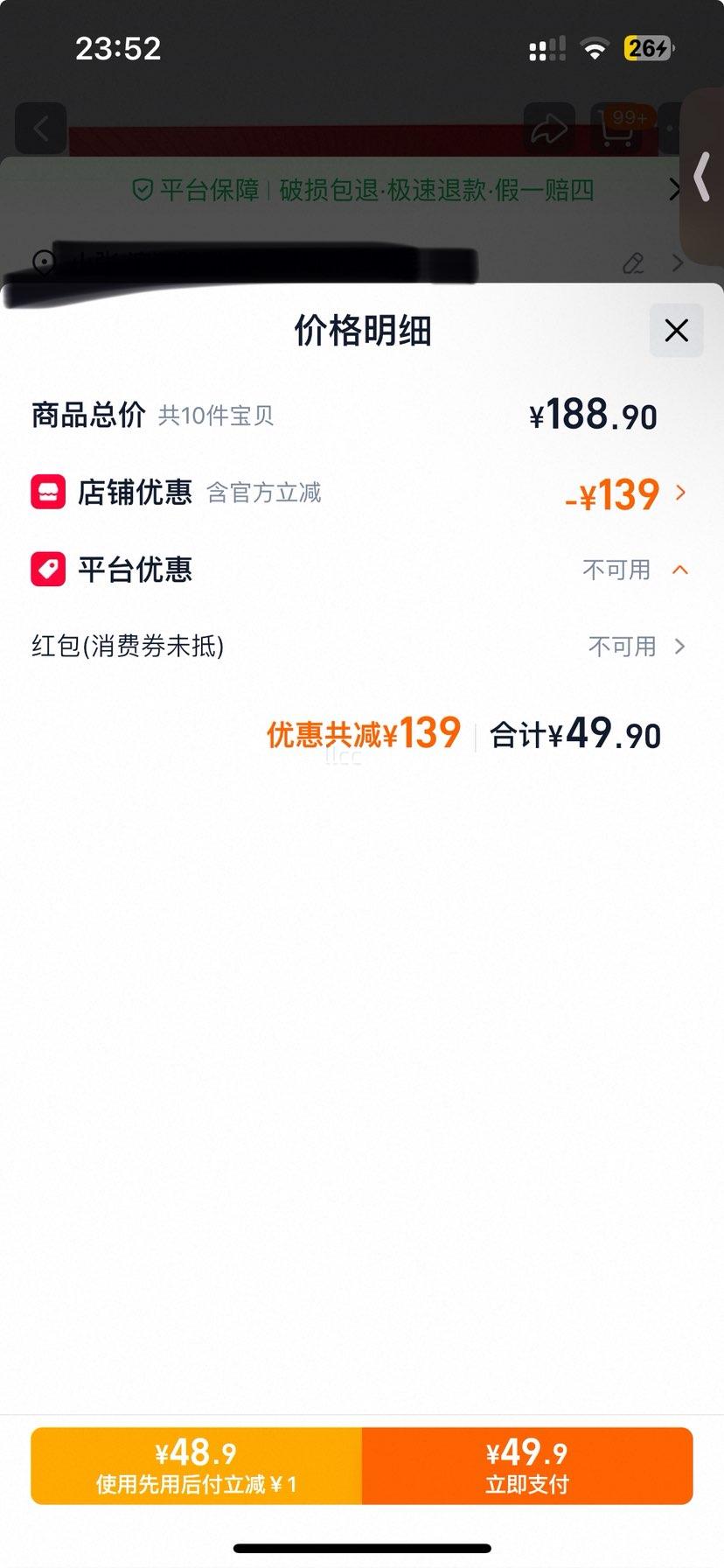
Task: Click the red coupon icon beside 店铺优惠
Action: coord(48,492)
